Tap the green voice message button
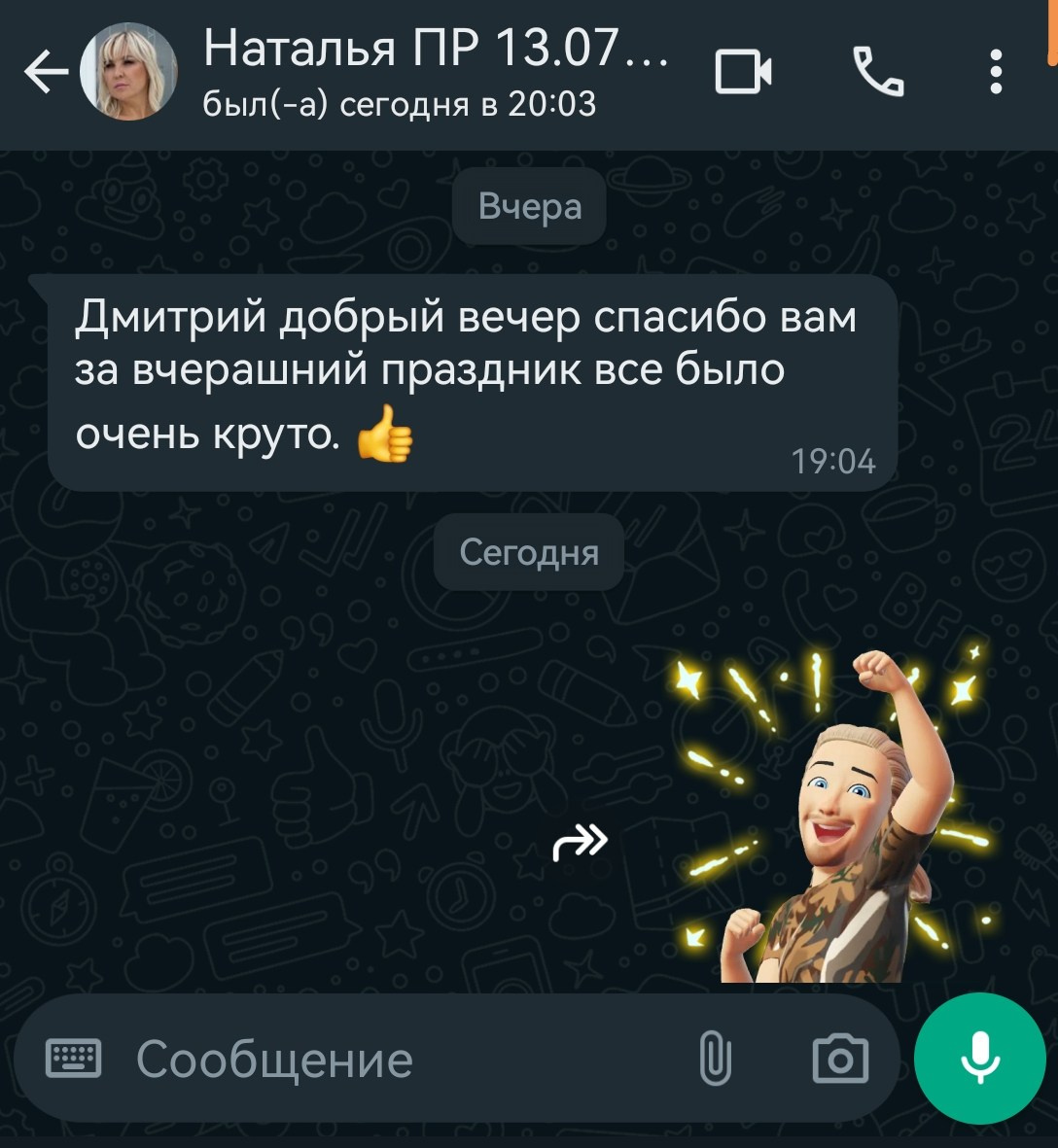 (x=982, y=1060)
